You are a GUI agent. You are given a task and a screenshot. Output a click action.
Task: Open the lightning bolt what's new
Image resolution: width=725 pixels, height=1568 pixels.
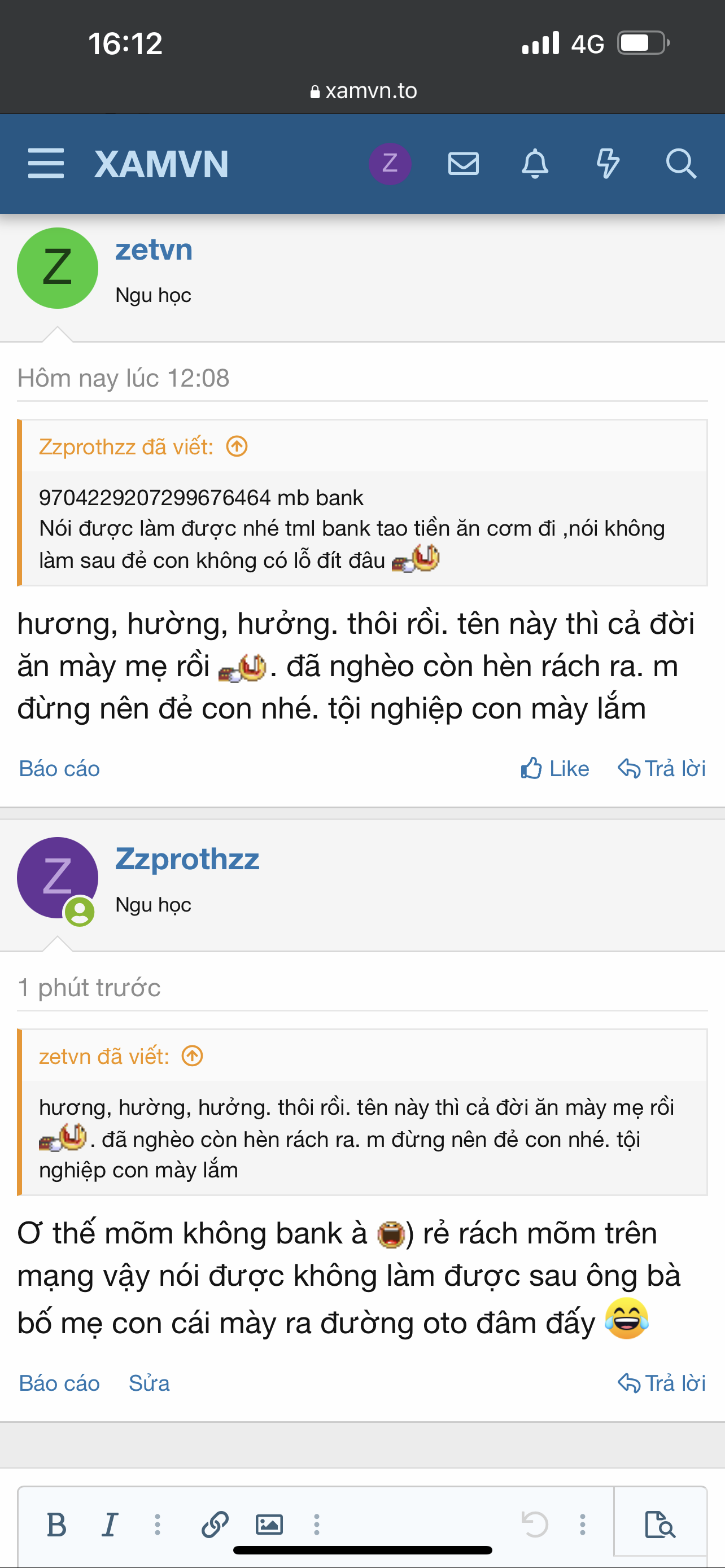[608, 163]
